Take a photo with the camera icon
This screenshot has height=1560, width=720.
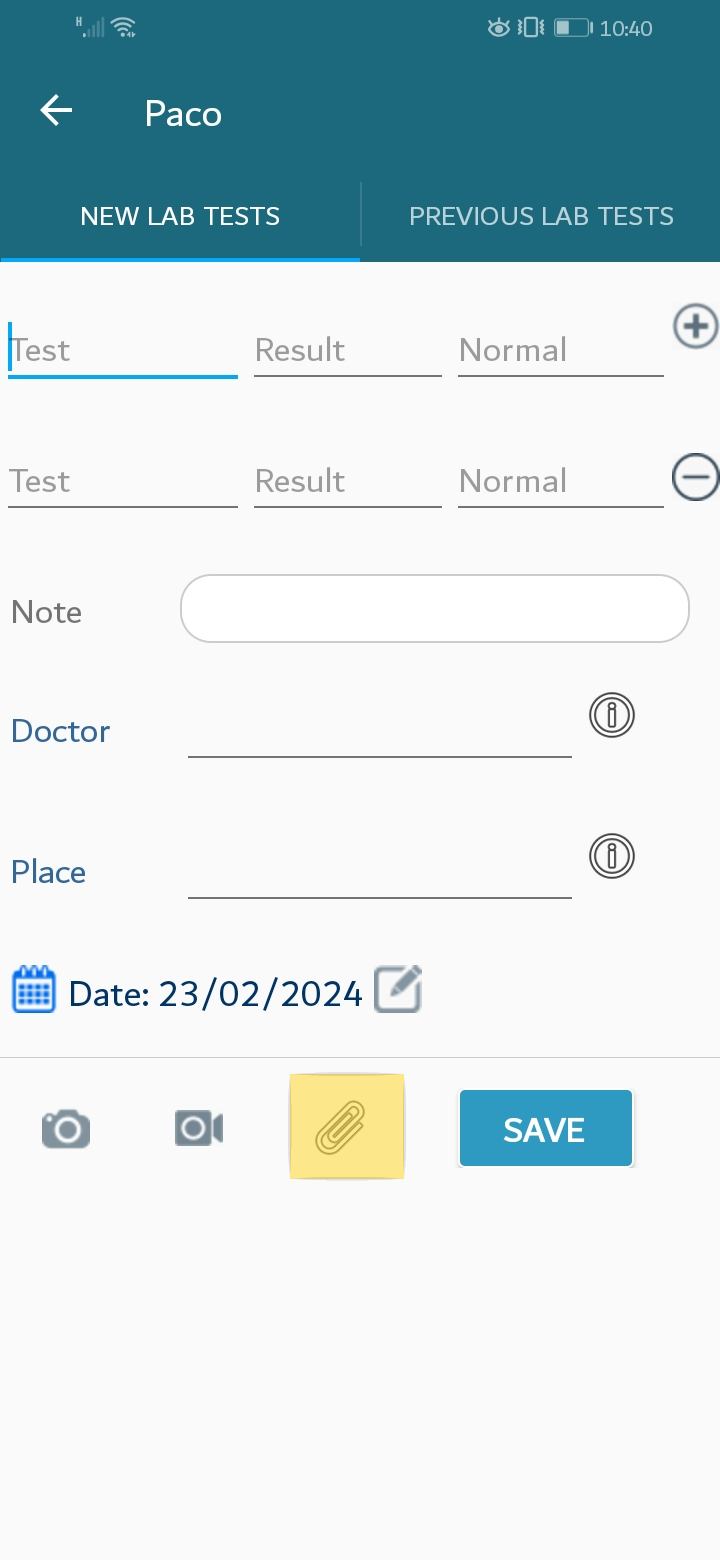pyautogui.click(x=66, y=1128)
